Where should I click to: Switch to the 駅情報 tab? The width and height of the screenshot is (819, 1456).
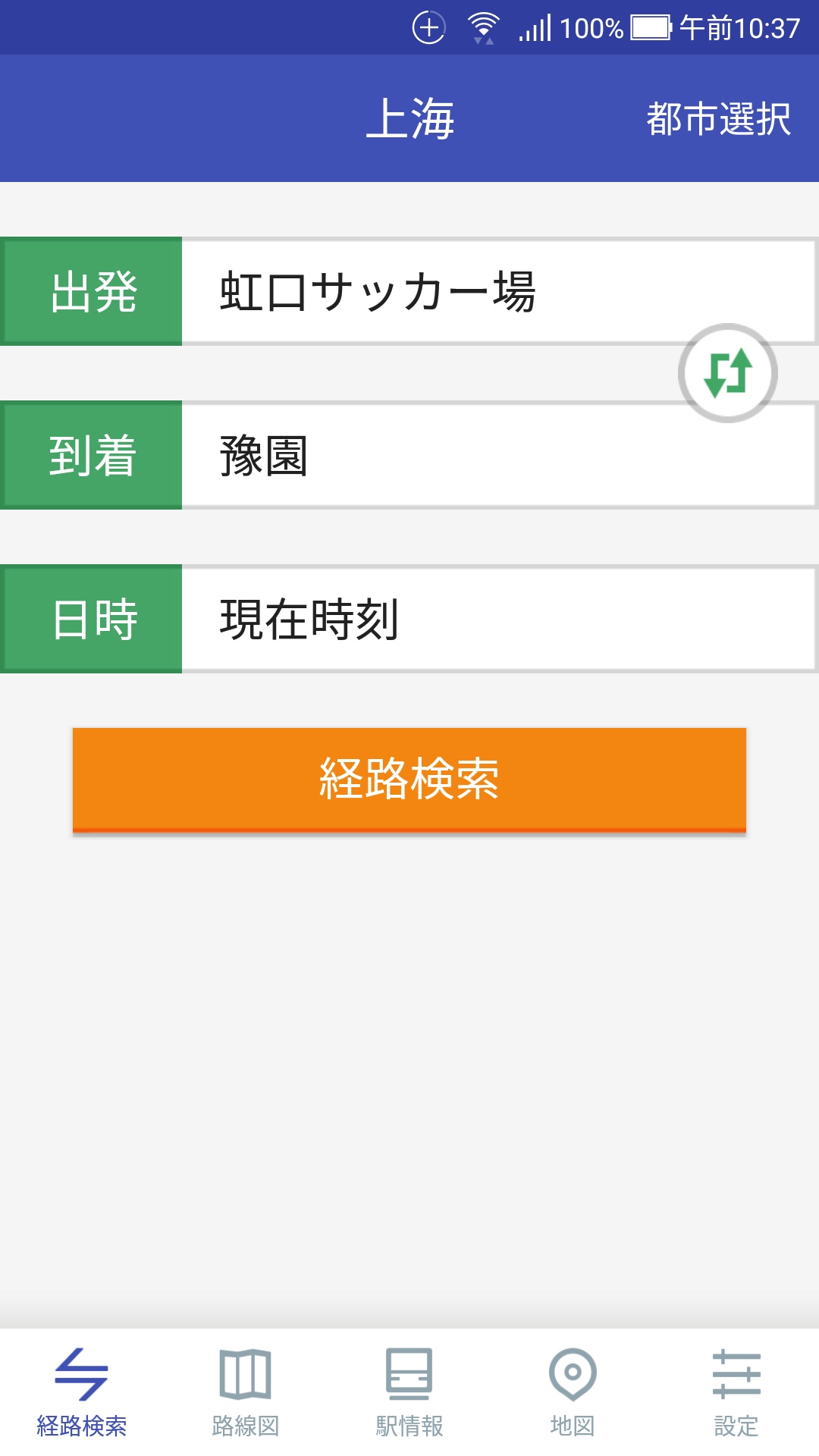coord(409,1392)
